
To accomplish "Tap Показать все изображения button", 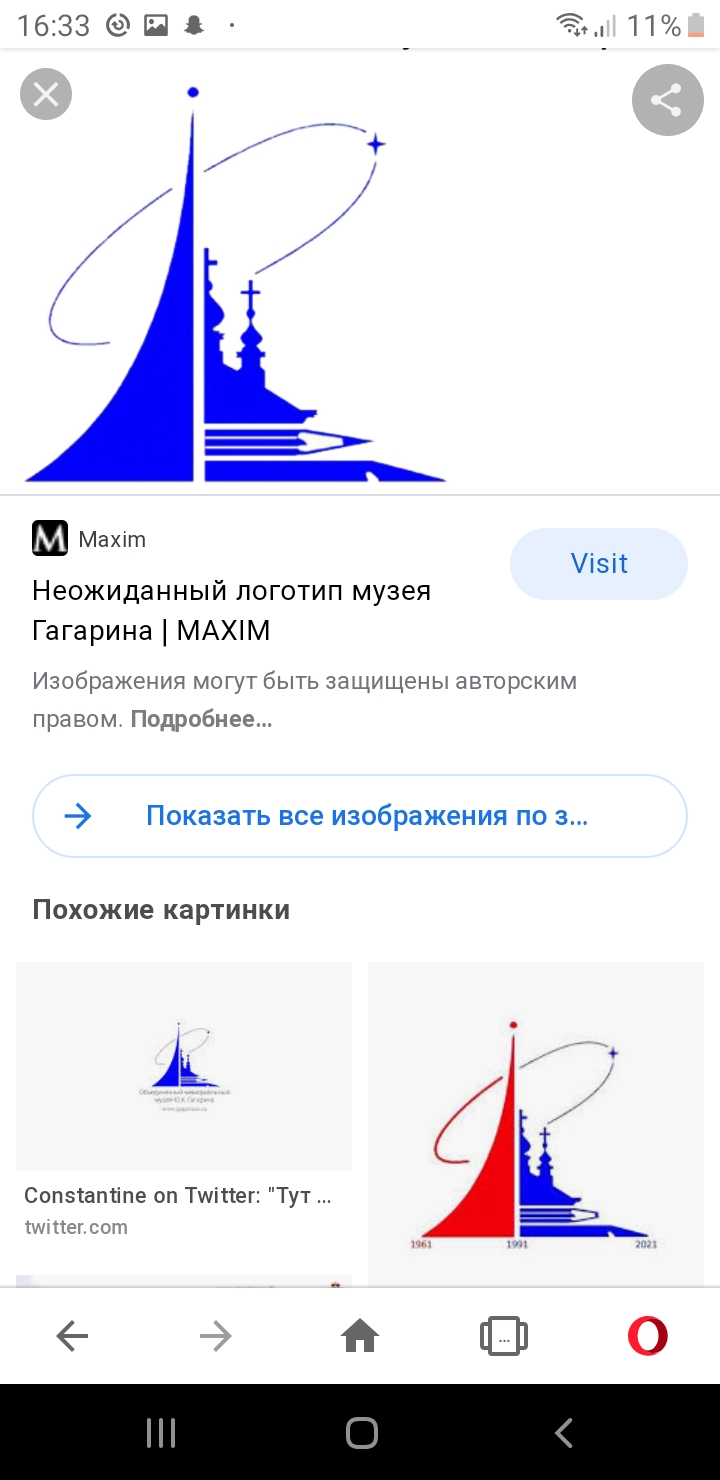I will tap(360, 816).
